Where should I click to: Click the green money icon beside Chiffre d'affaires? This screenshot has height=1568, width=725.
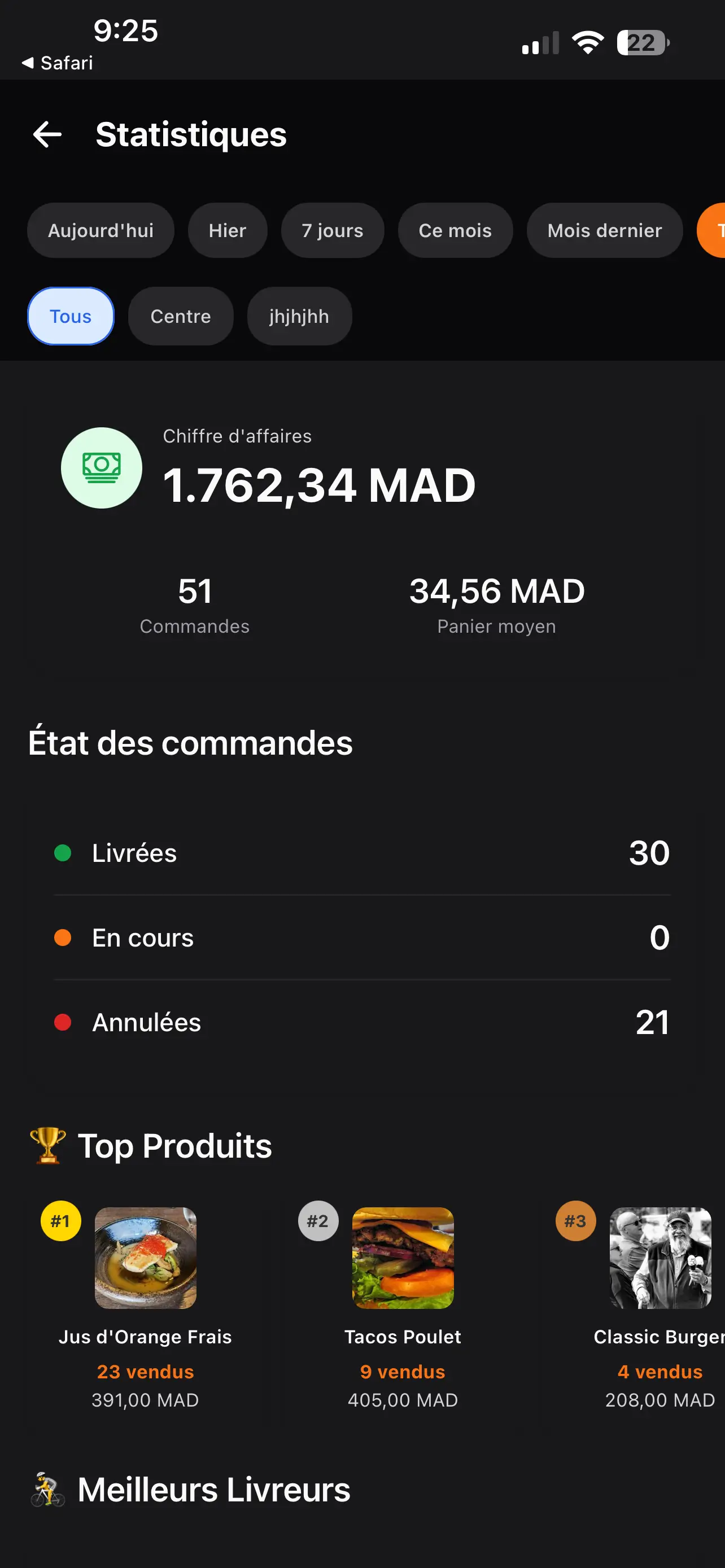[x=101, y=467]
